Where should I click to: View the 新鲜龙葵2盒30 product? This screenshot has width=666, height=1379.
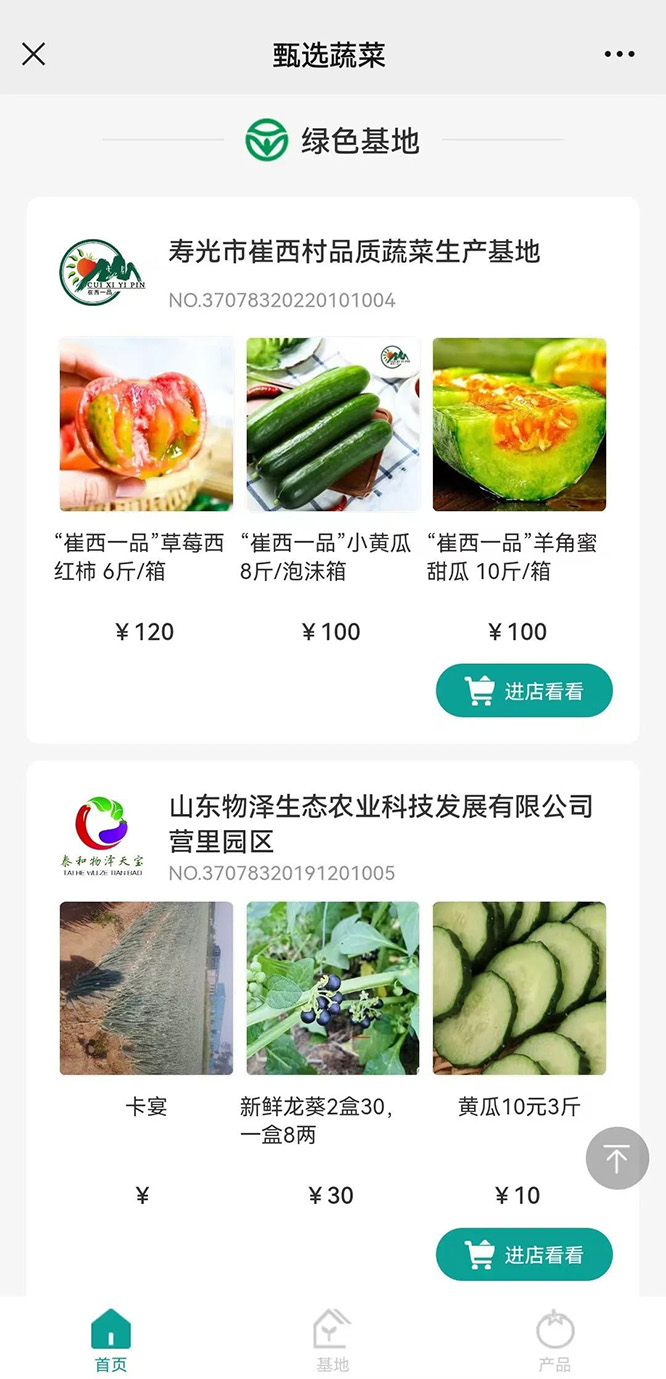pyautogui.click(x=333, y=988)
